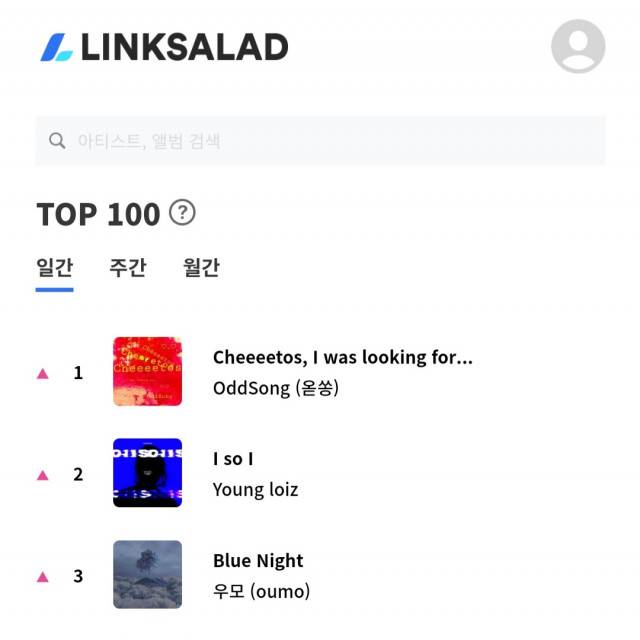Open Blue Night by 우모 (oumo)
The image size is (640, 640).
click(320, 575)
